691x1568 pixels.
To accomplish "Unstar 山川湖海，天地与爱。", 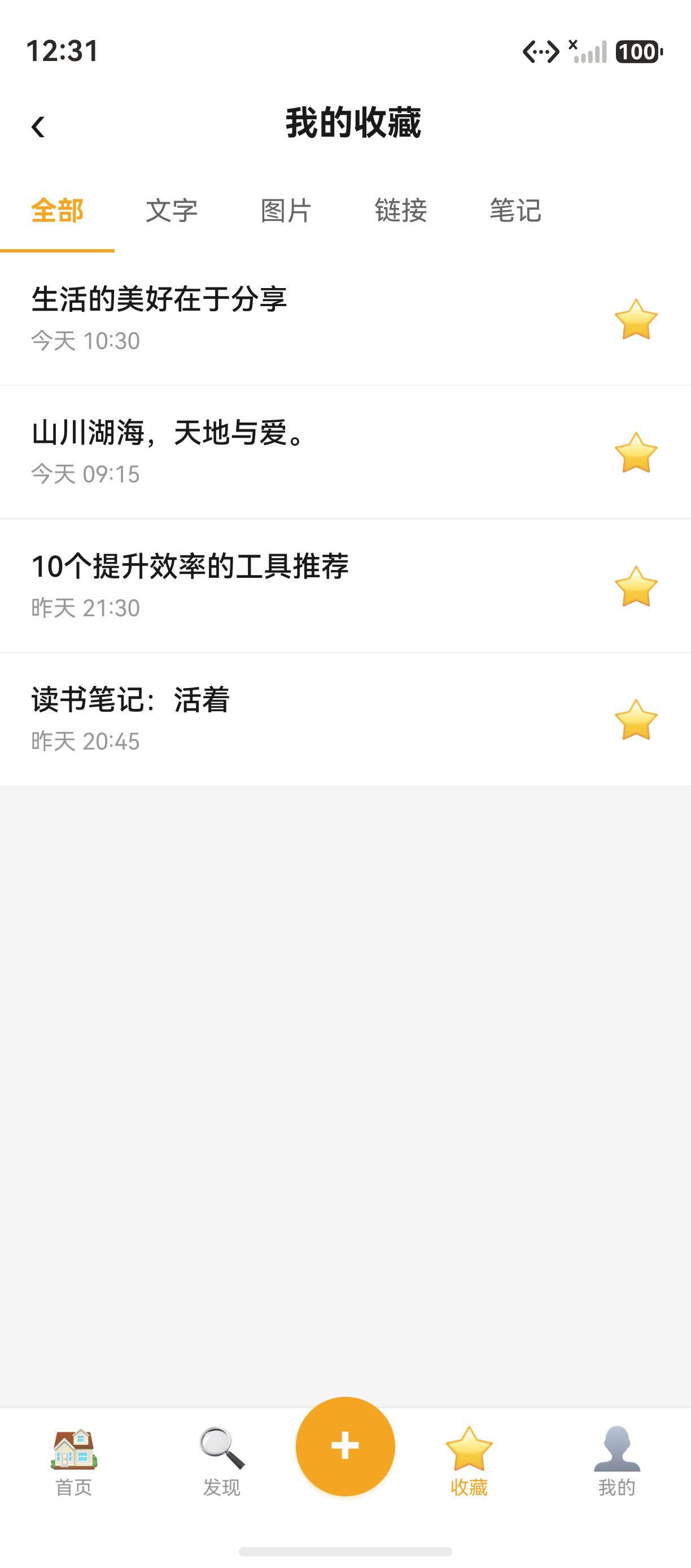I will (636, 452).
